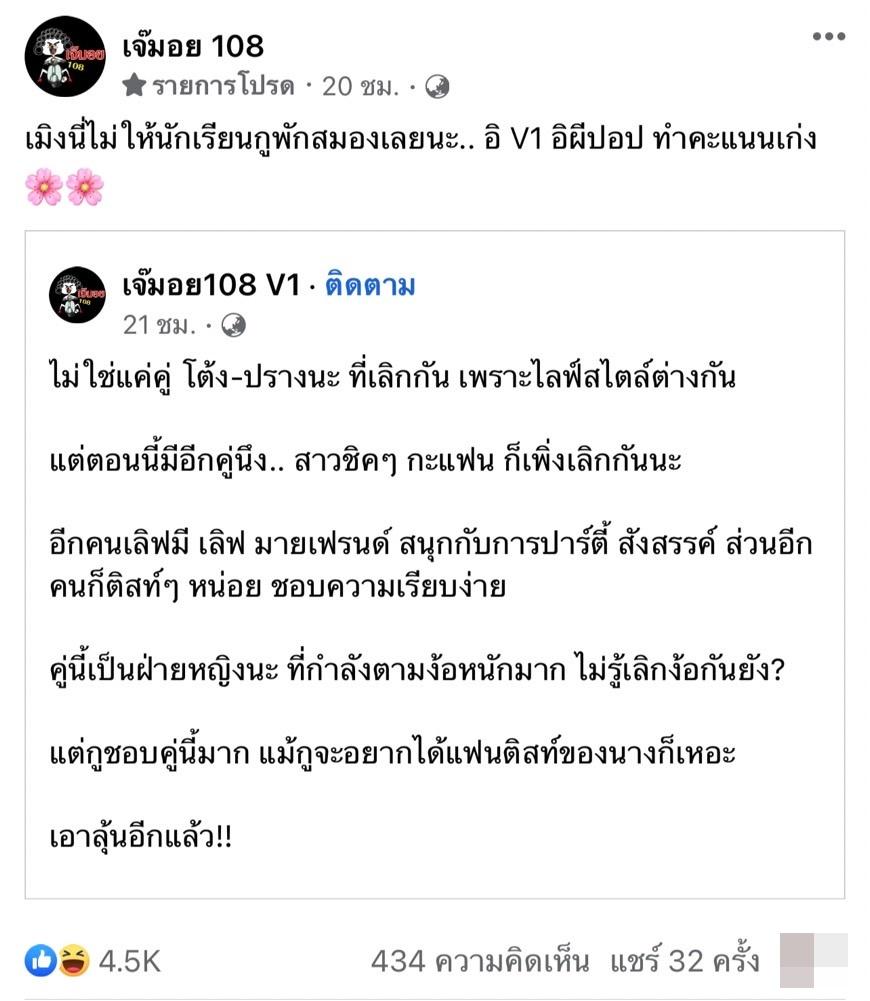
Task: View the แชร์ 32 ครั้ง shares list
Action: pos(684,961)
